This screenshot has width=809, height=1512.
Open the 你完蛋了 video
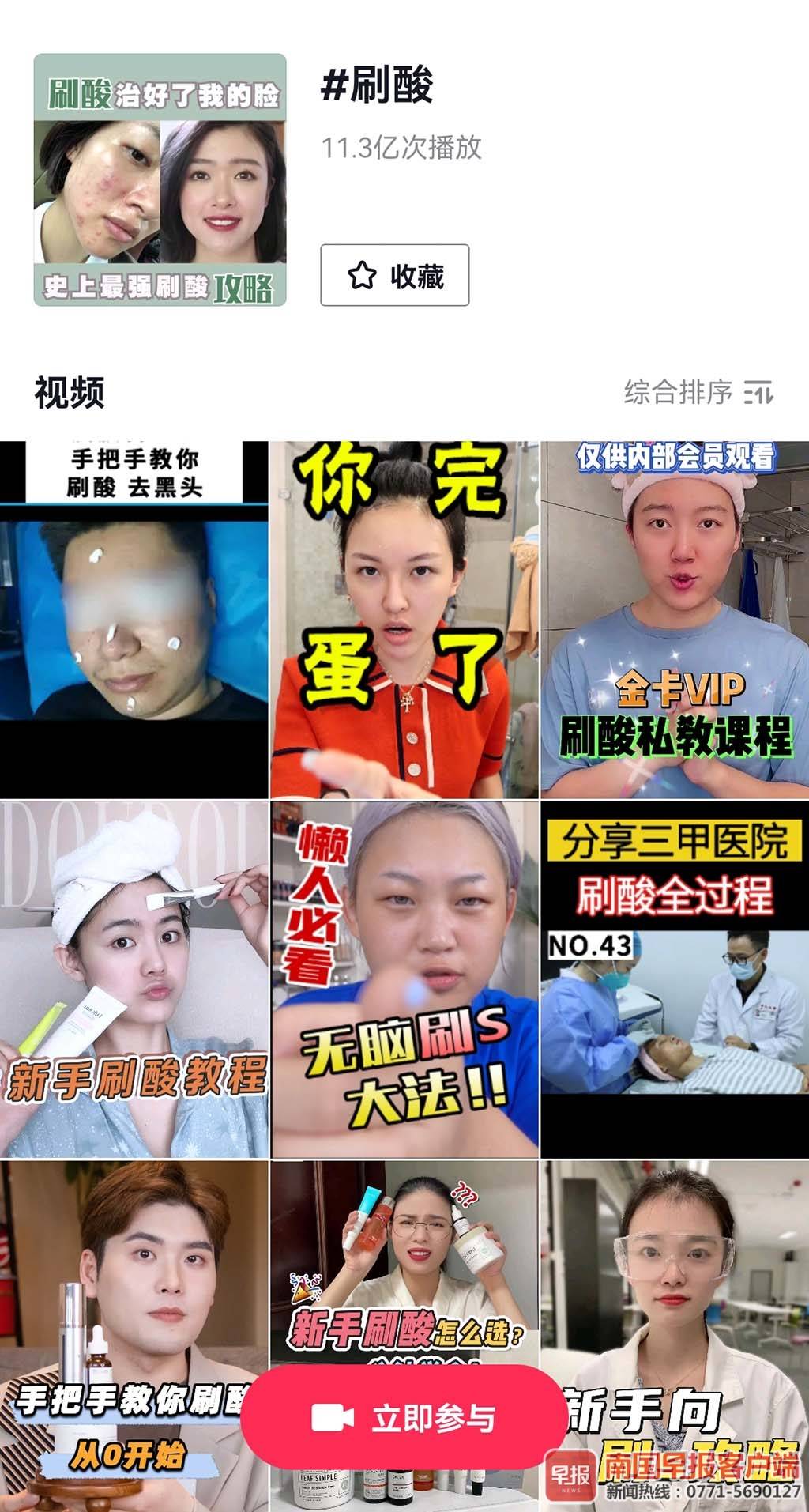[404, 619]
